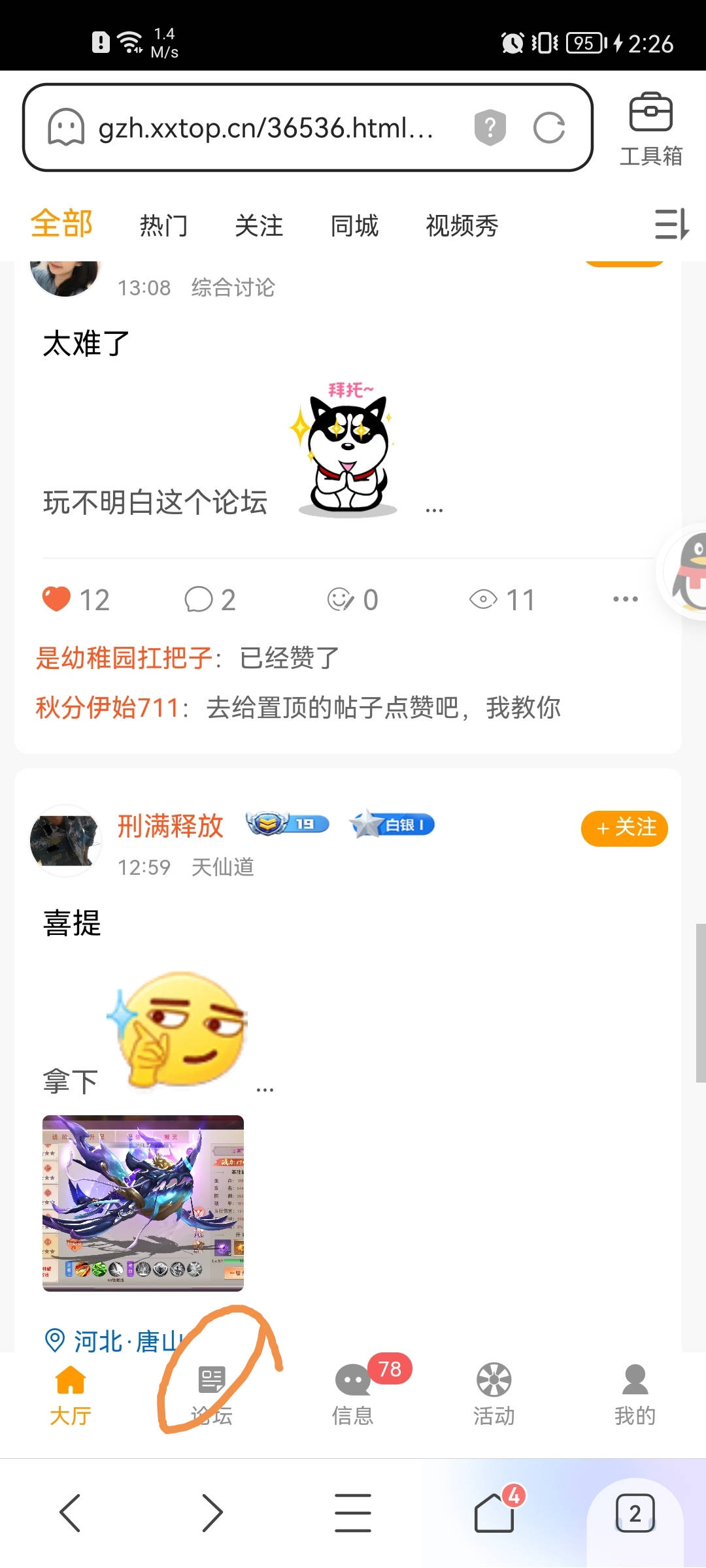Screen dimensions: 706x1568
Task: Switch to the 热门 tab
Action: point(163,225)
